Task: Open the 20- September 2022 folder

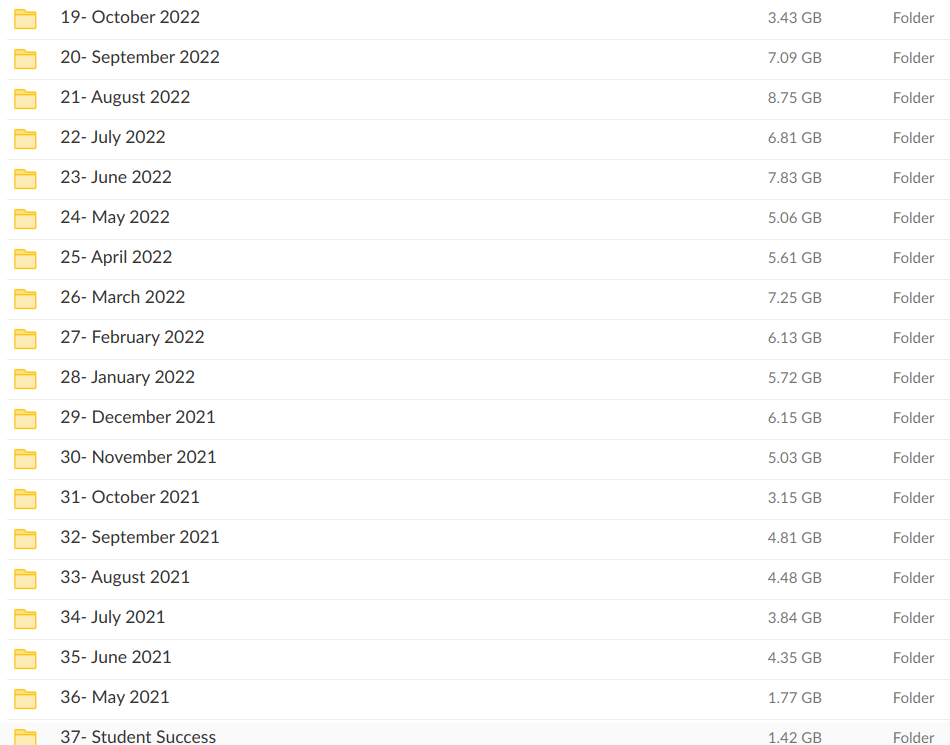Action: (140, 58)
